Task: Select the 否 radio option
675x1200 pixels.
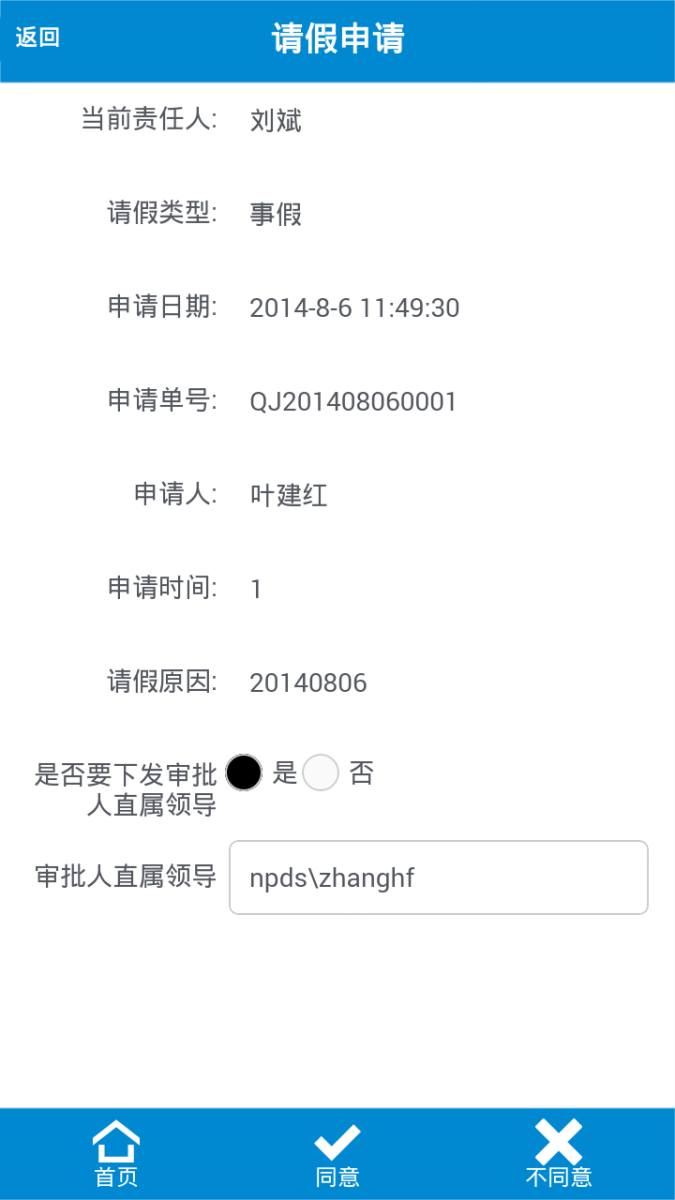Action: [x=321, y=773]
